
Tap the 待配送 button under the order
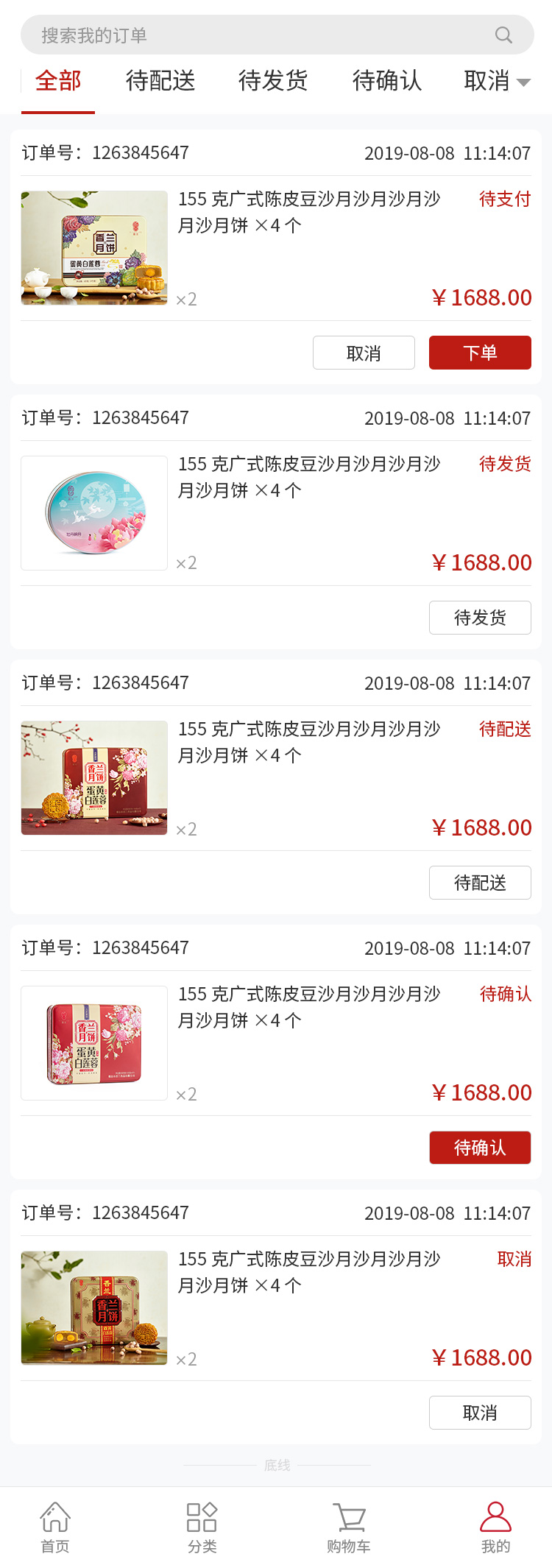click(480, 883)
